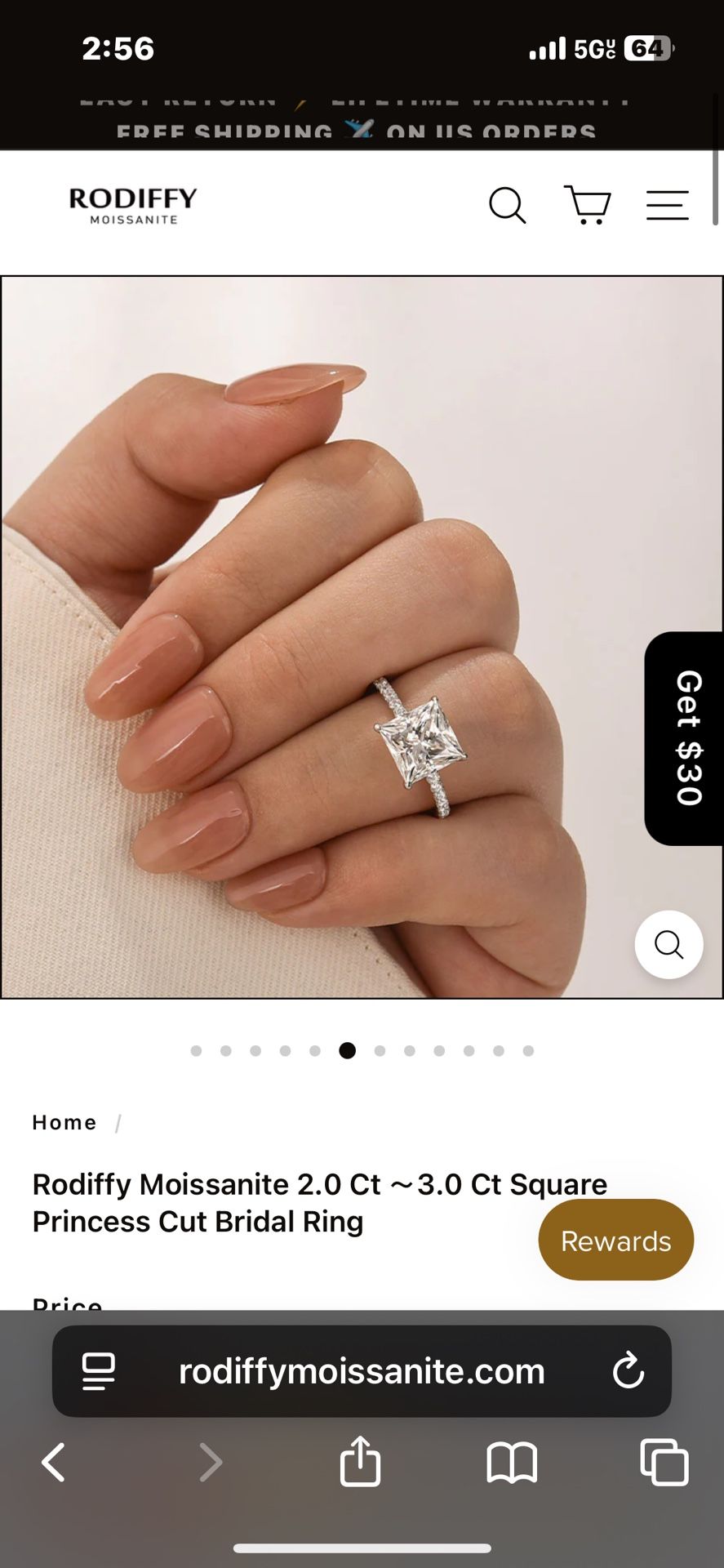
Task: Tap the Safari share icon
Action: [362, 1463]
